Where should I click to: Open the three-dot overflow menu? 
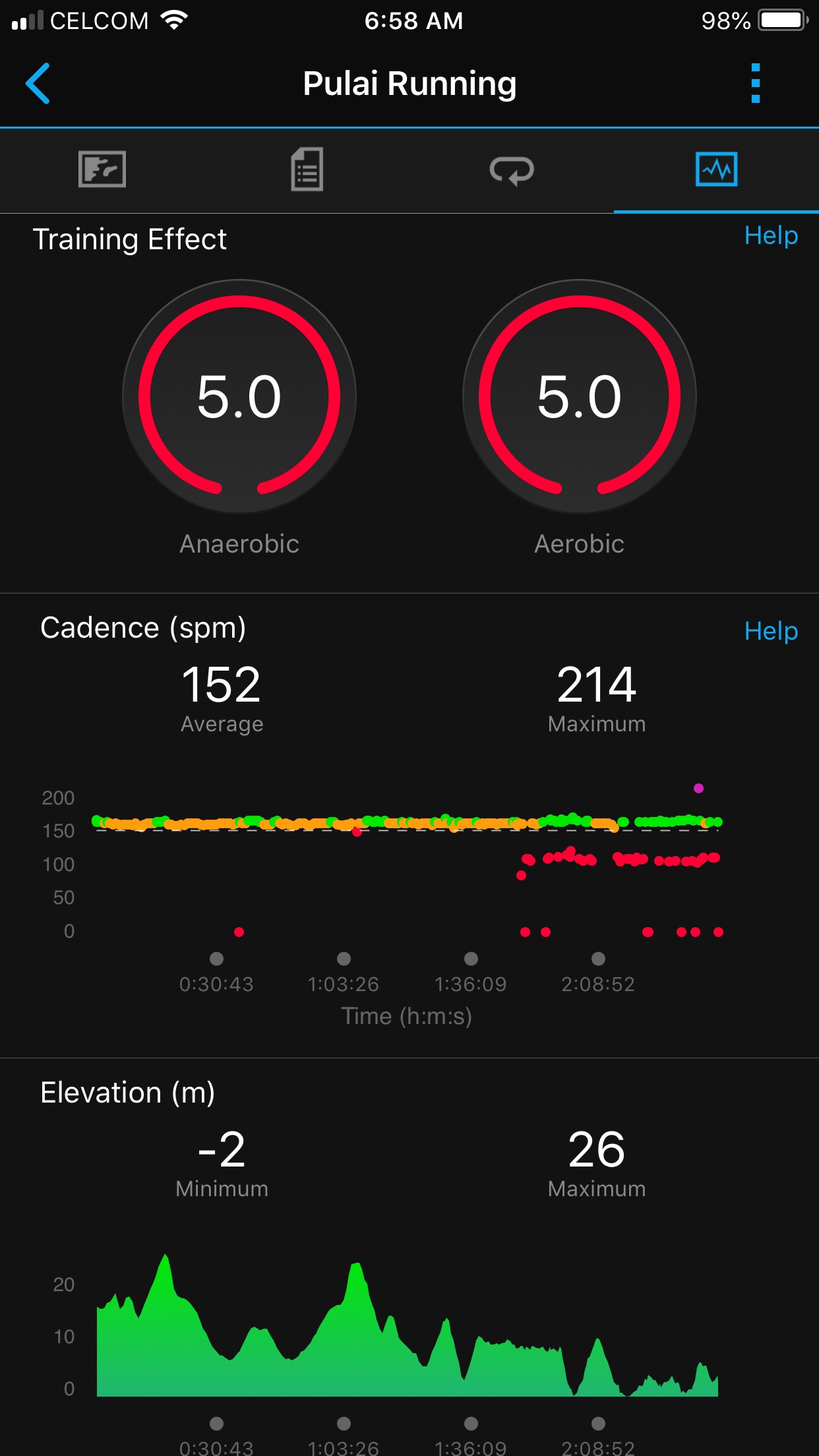(756, 84)
